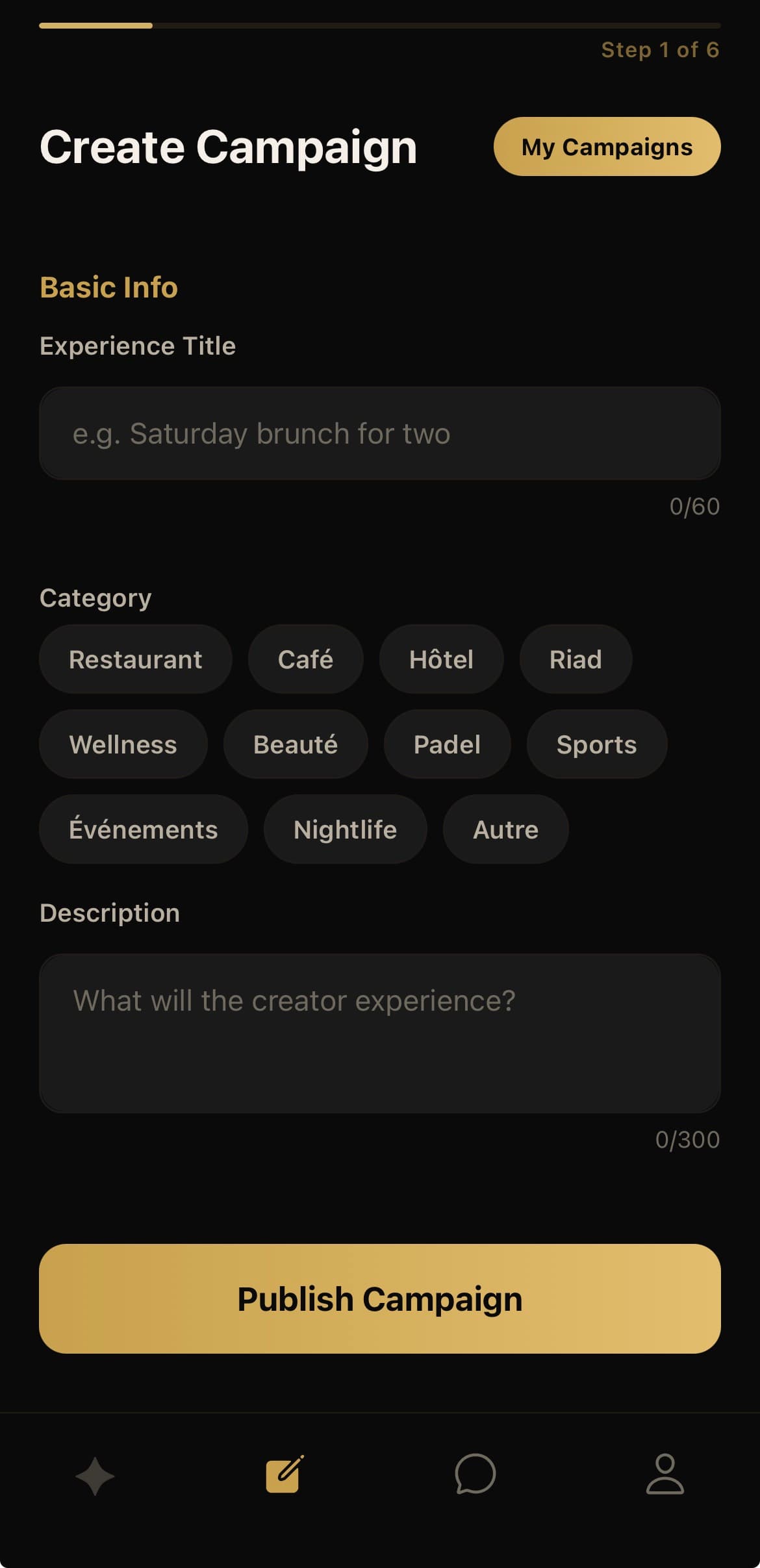Pick Hôtel as the category
The height and width of the screenshot is (1568, 760).
coord(441,659)
